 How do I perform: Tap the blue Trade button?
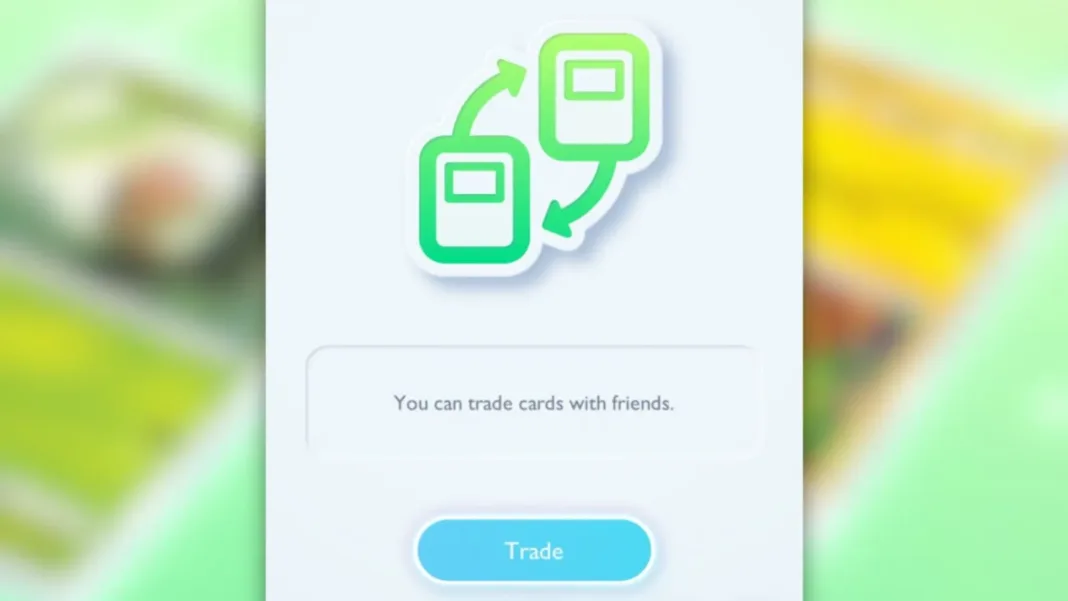coord(534,551)
